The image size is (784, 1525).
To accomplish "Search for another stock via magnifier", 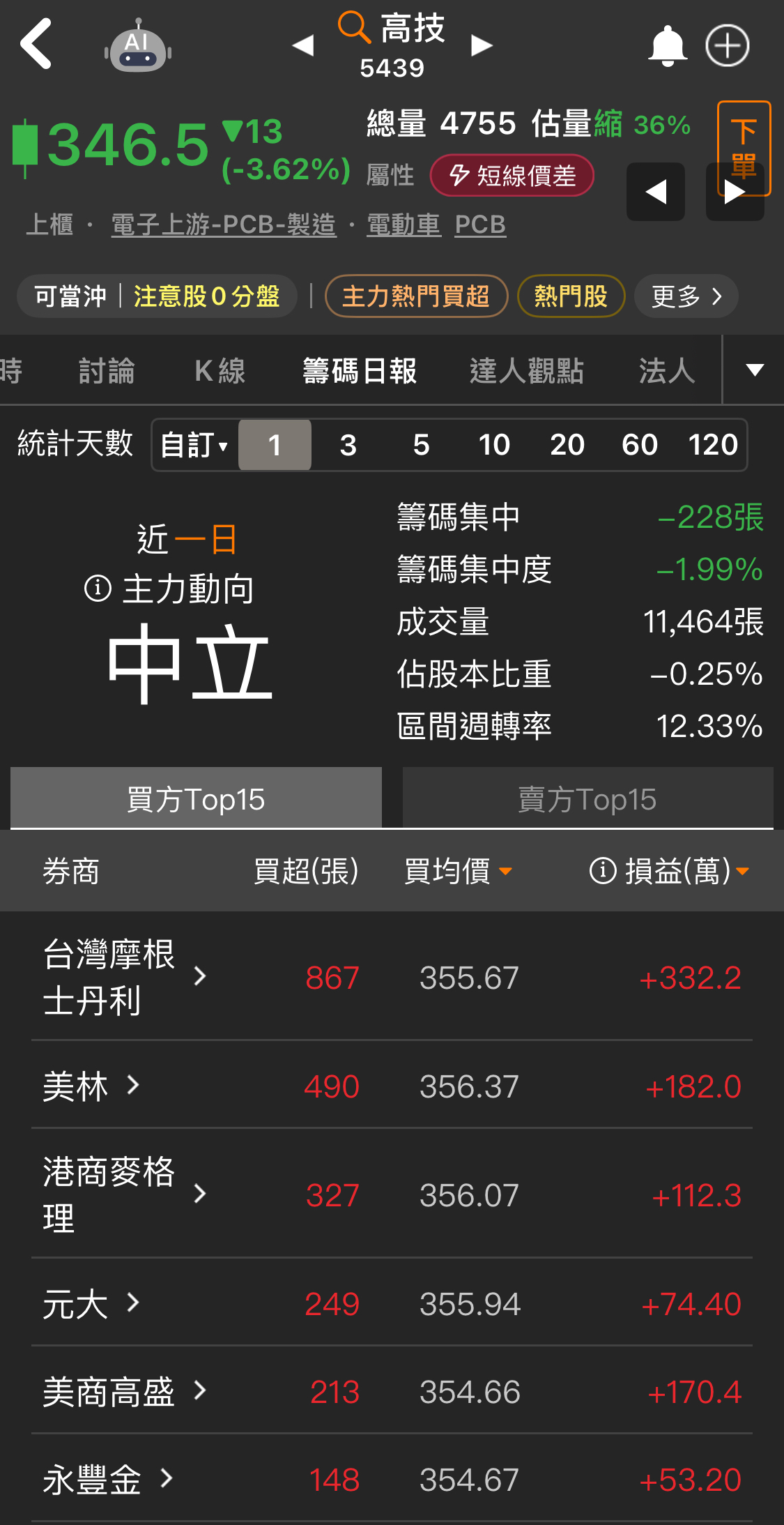I will pyautogui.click(x=354, y=27).
